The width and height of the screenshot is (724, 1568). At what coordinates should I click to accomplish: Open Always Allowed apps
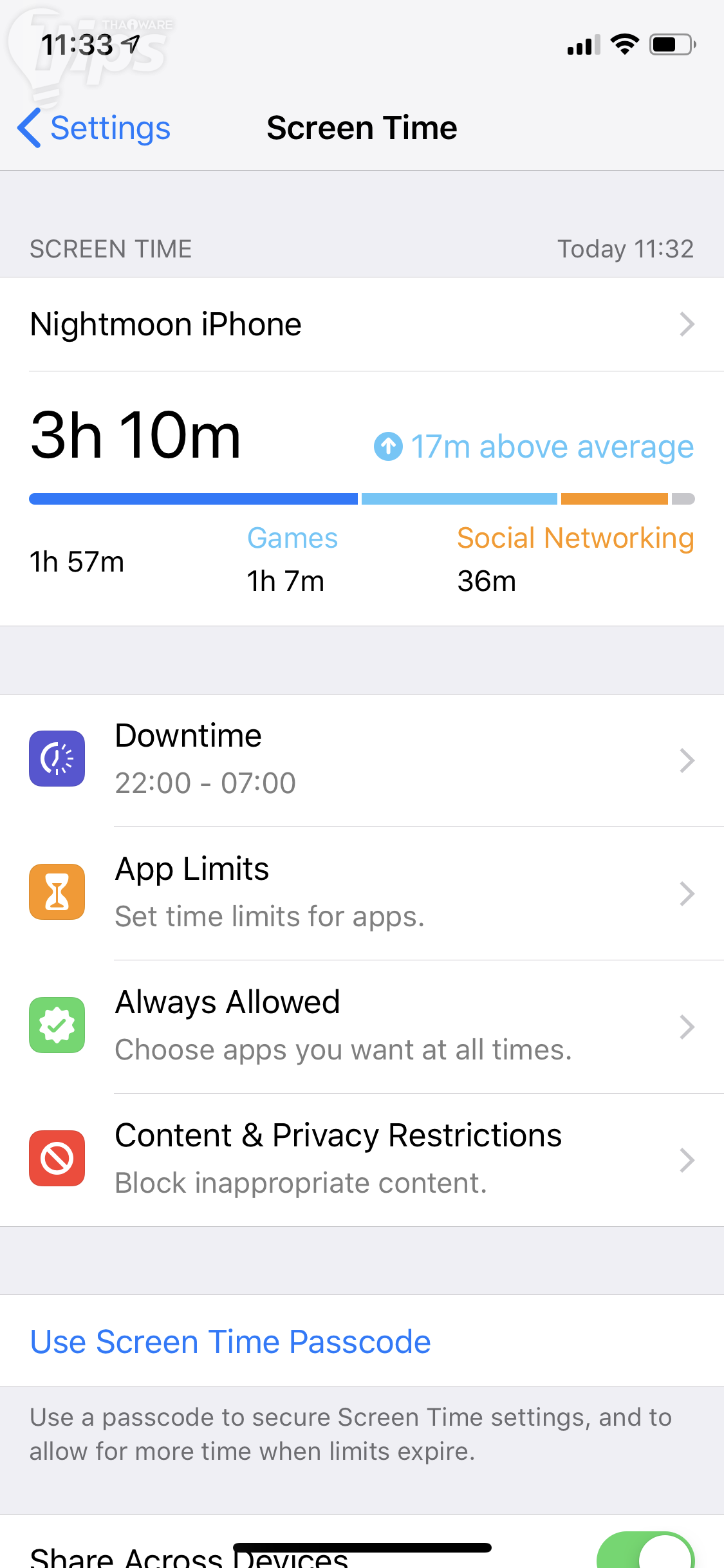click(x=360, y=1026)
